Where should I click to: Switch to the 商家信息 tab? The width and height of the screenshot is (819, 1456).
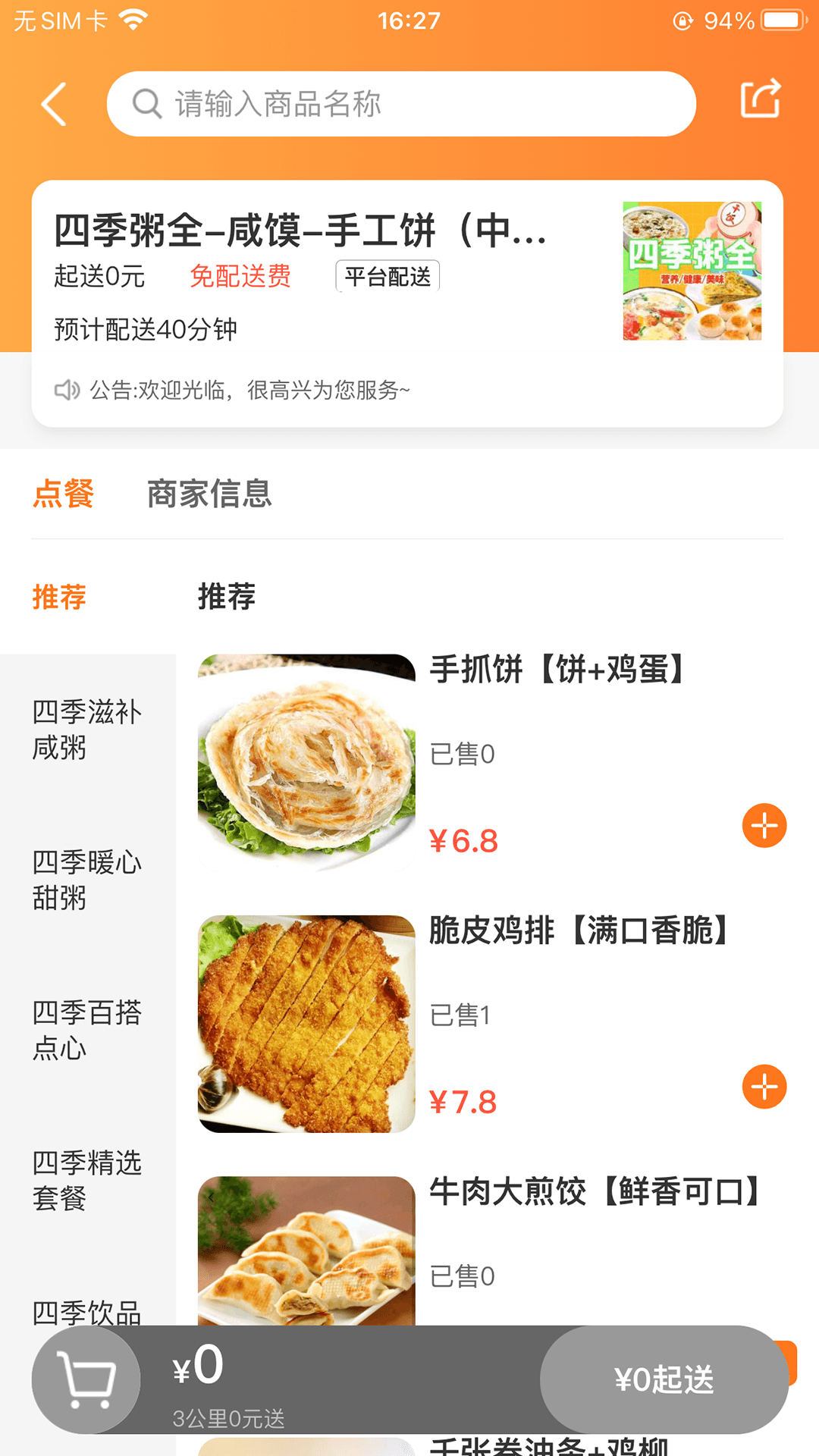pyautogui.click(x=210, y=494)
